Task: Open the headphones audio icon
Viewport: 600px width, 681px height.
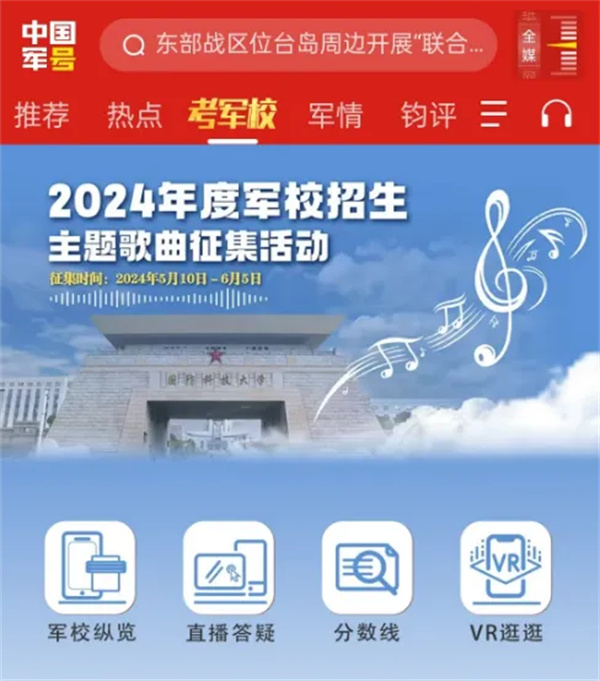Action: point(556,115)
